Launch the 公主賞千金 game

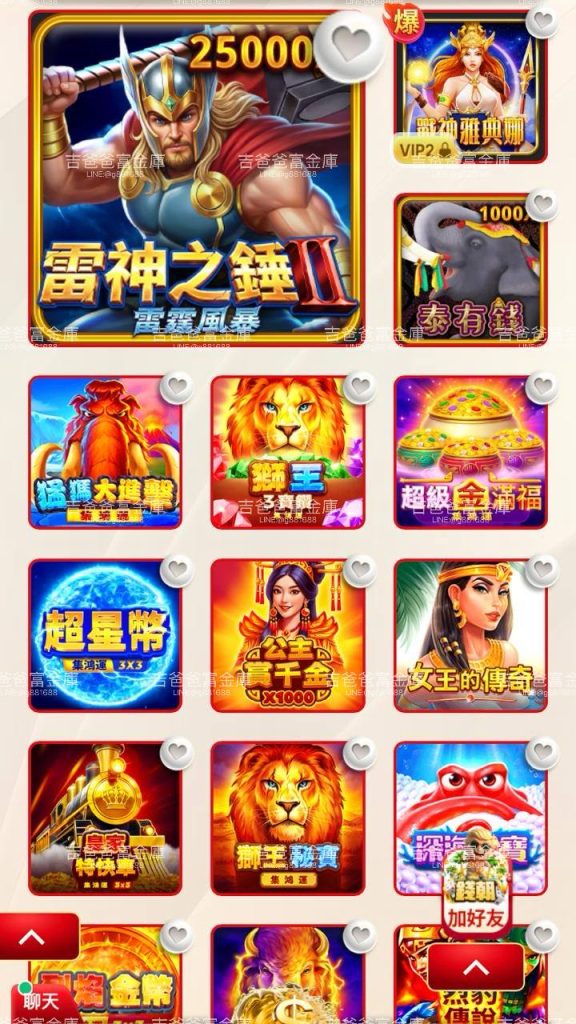(288, 635)
